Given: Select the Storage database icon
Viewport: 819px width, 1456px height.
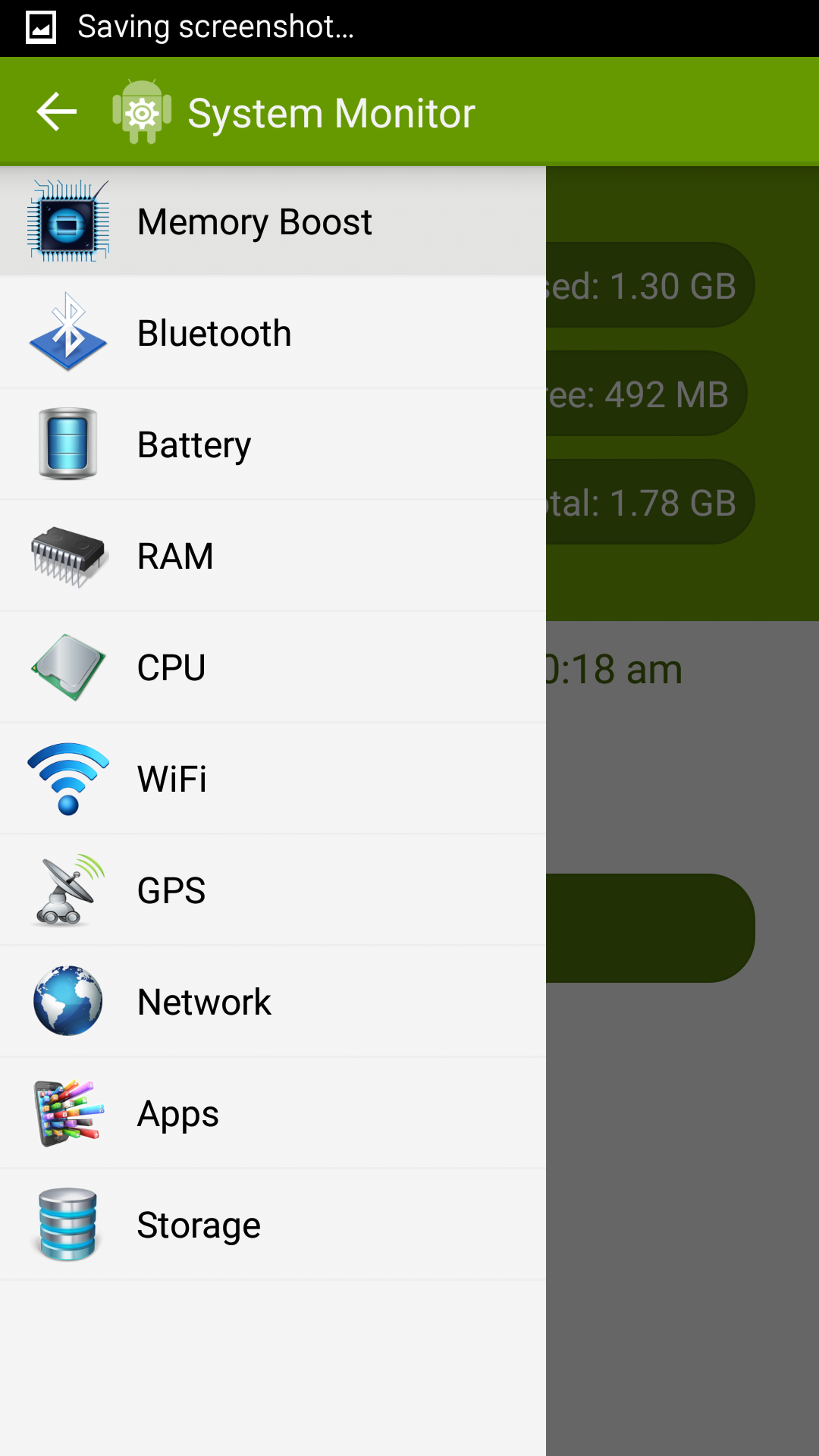Looking at the screenshot, I should point(68,1224).
